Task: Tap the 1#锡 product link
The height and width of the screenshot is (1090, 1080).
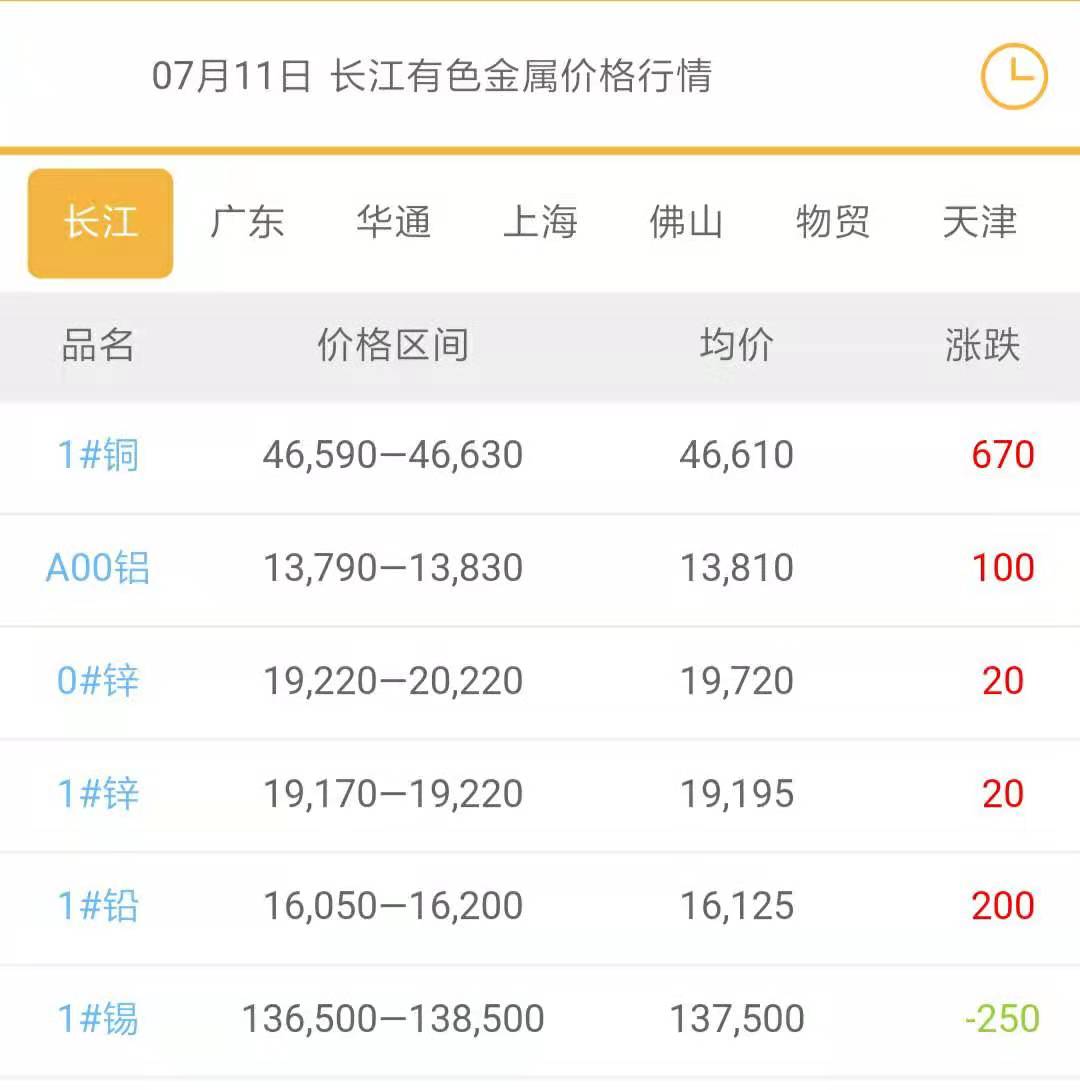Action: pos(98,1019)
